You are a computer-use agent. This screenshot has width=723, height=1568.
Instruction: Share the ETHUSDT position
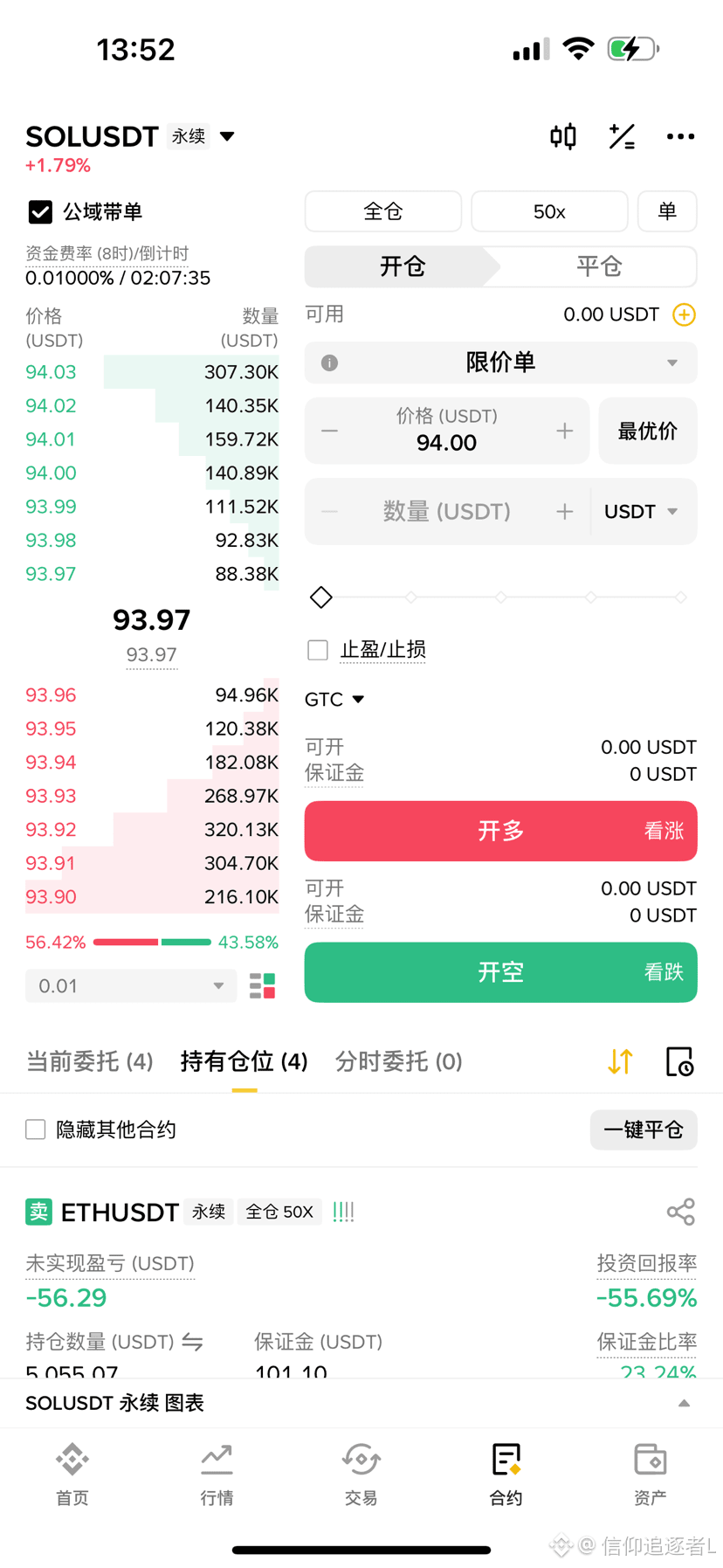coord(680,1212)
